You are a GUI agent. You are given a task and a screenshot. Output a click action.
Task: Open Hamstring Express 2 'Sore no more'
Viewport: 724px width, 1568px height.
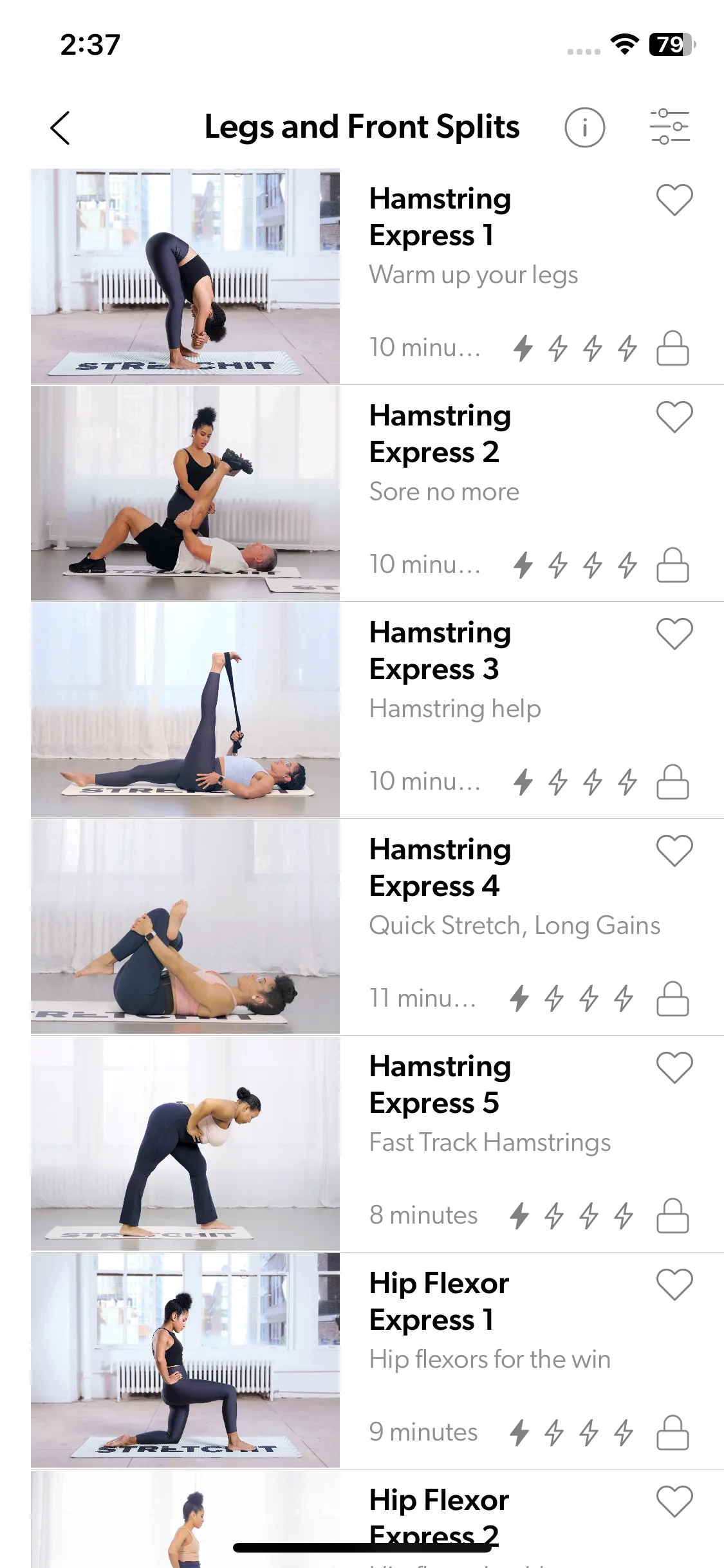point(444,492)
